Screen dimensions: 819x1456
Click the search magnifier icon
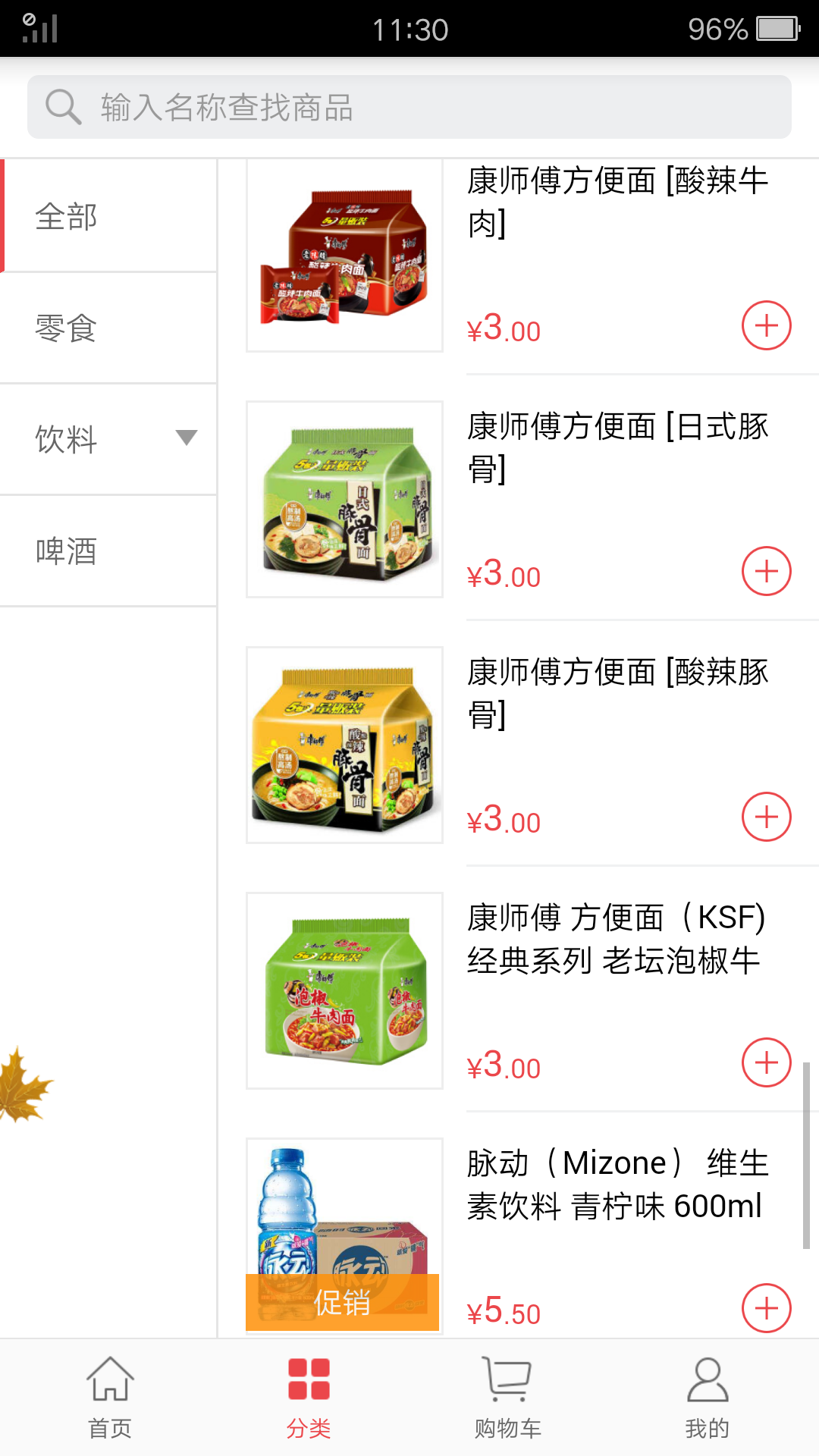click(64, 106)
